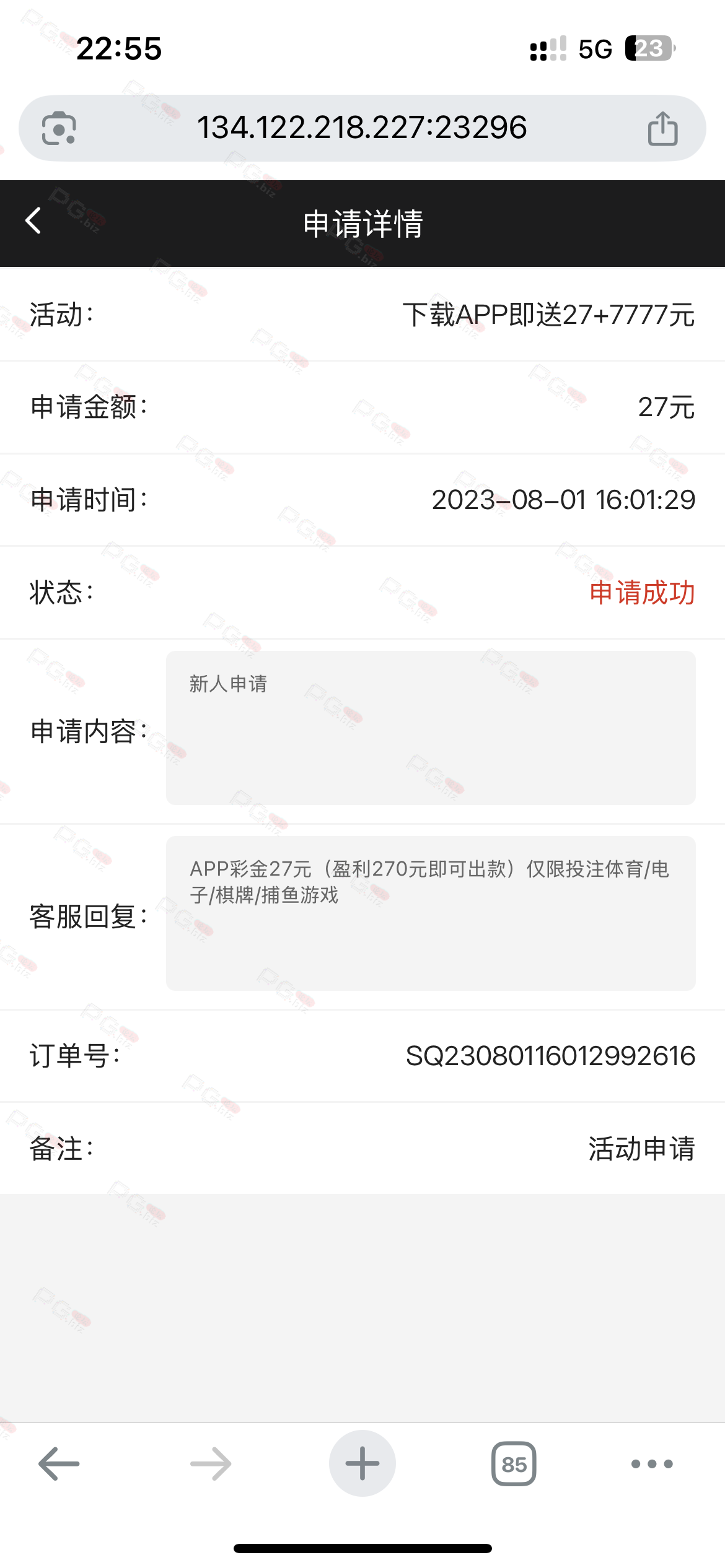Open the camera scan icon in address bar
This screenshot has width=725, height=1568.
pyautogui.click(x=59, y=128)
